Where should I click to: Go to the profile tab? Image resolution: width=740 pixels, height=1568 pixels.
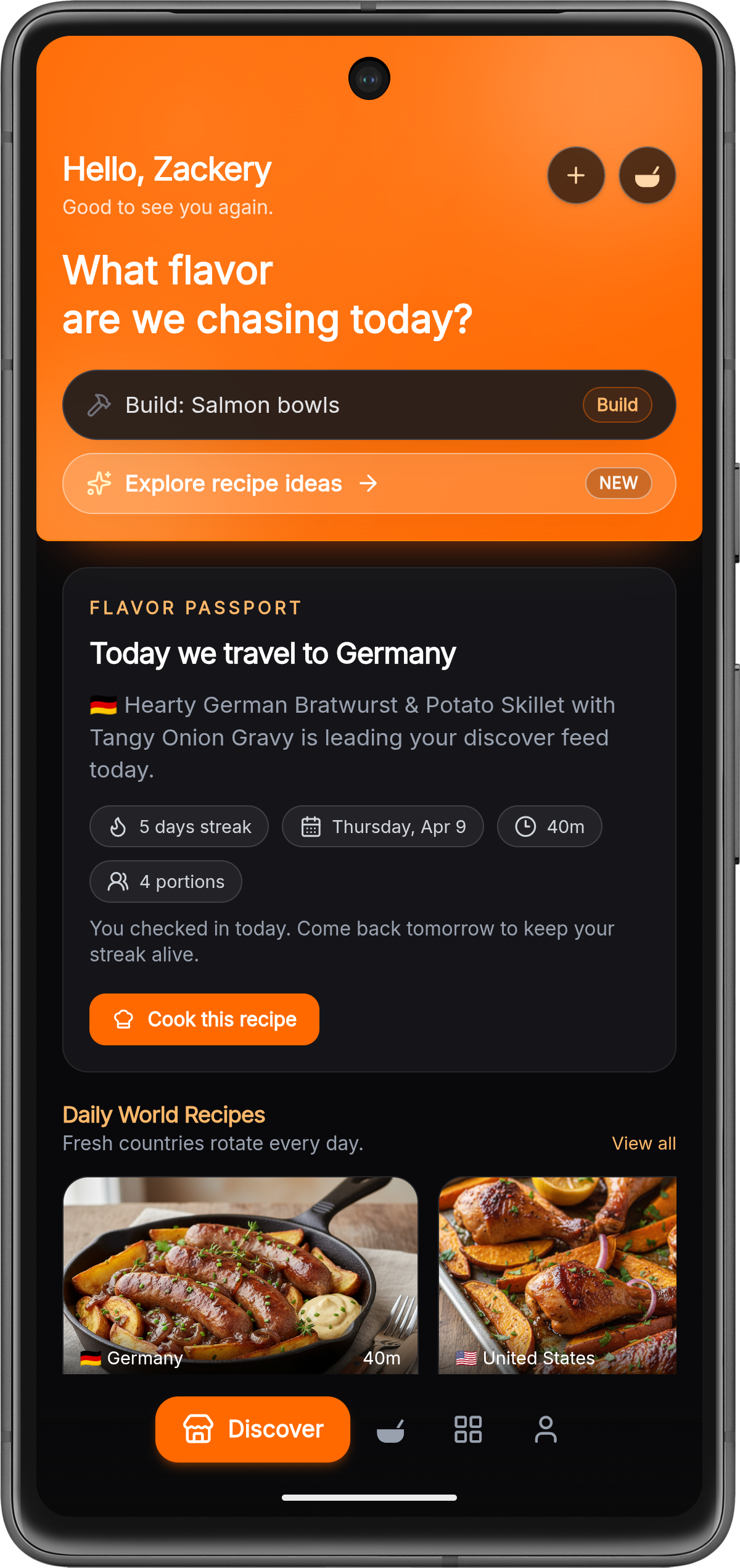tap(545, 1429)
